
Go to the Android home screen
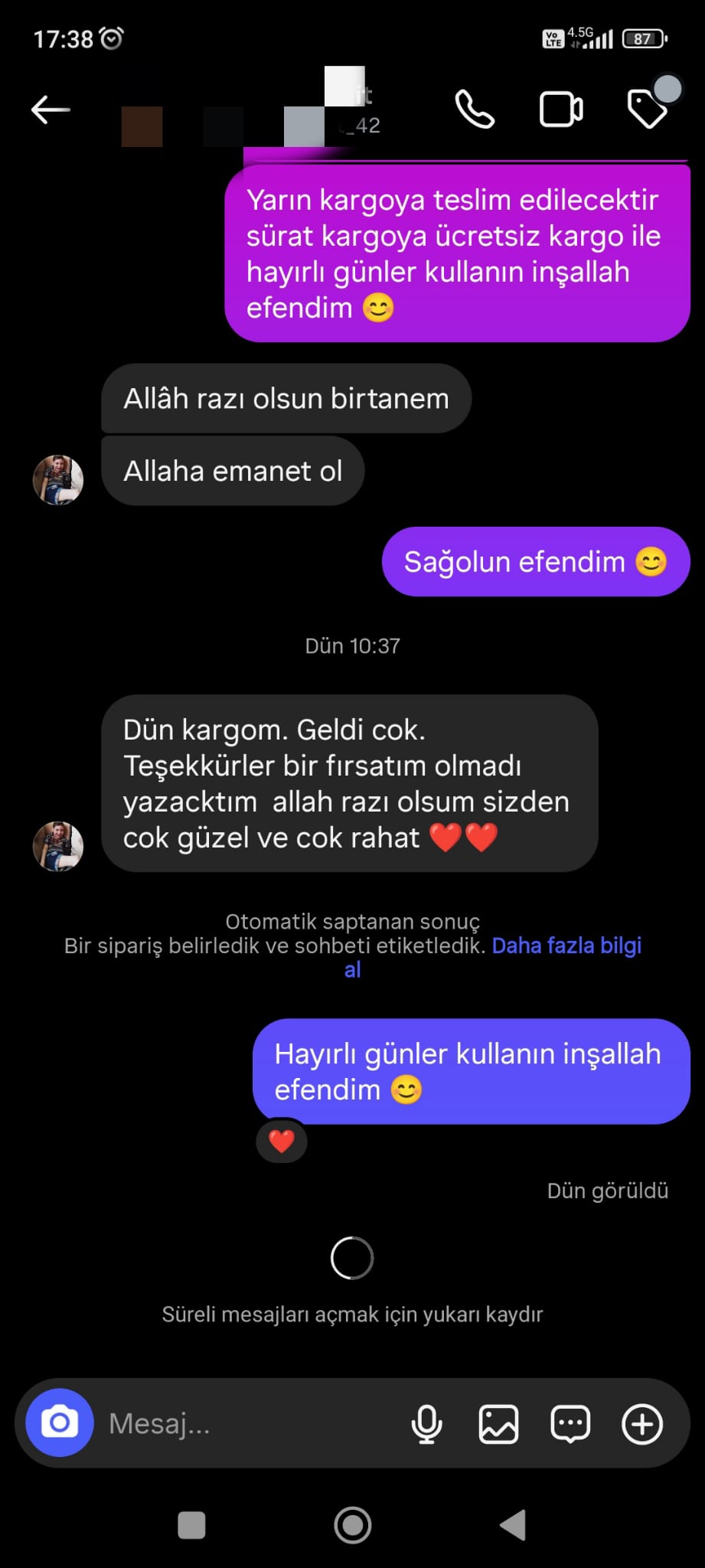pos(353,1524)
